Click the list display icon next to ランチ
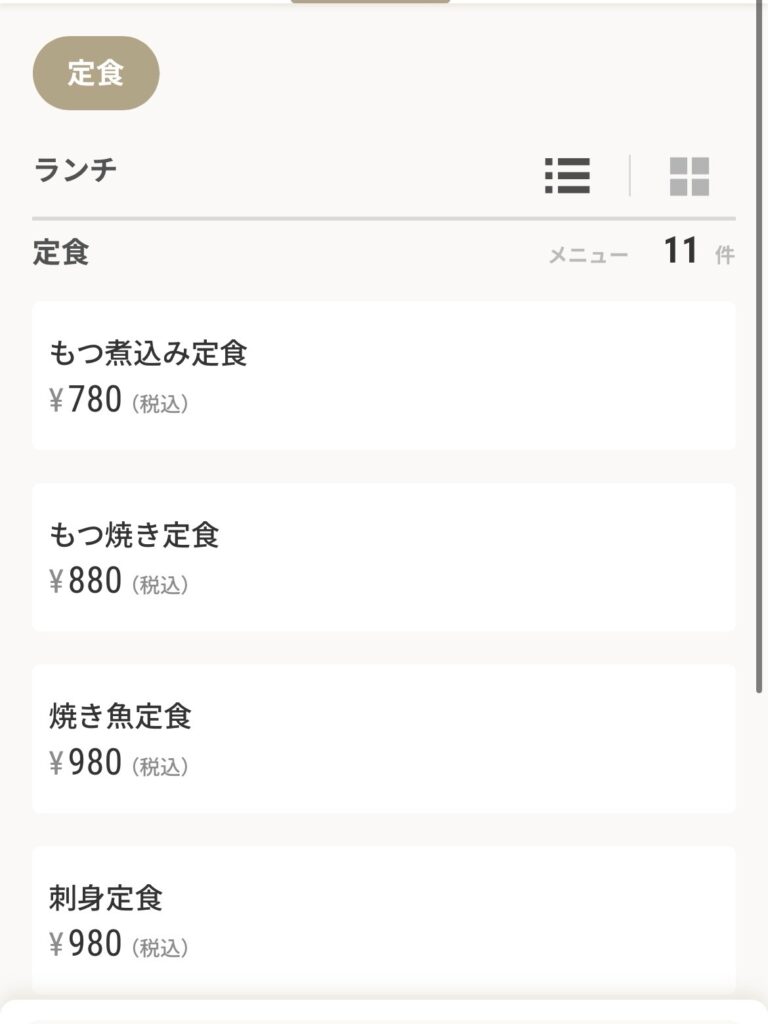 [x=567, y=176]
